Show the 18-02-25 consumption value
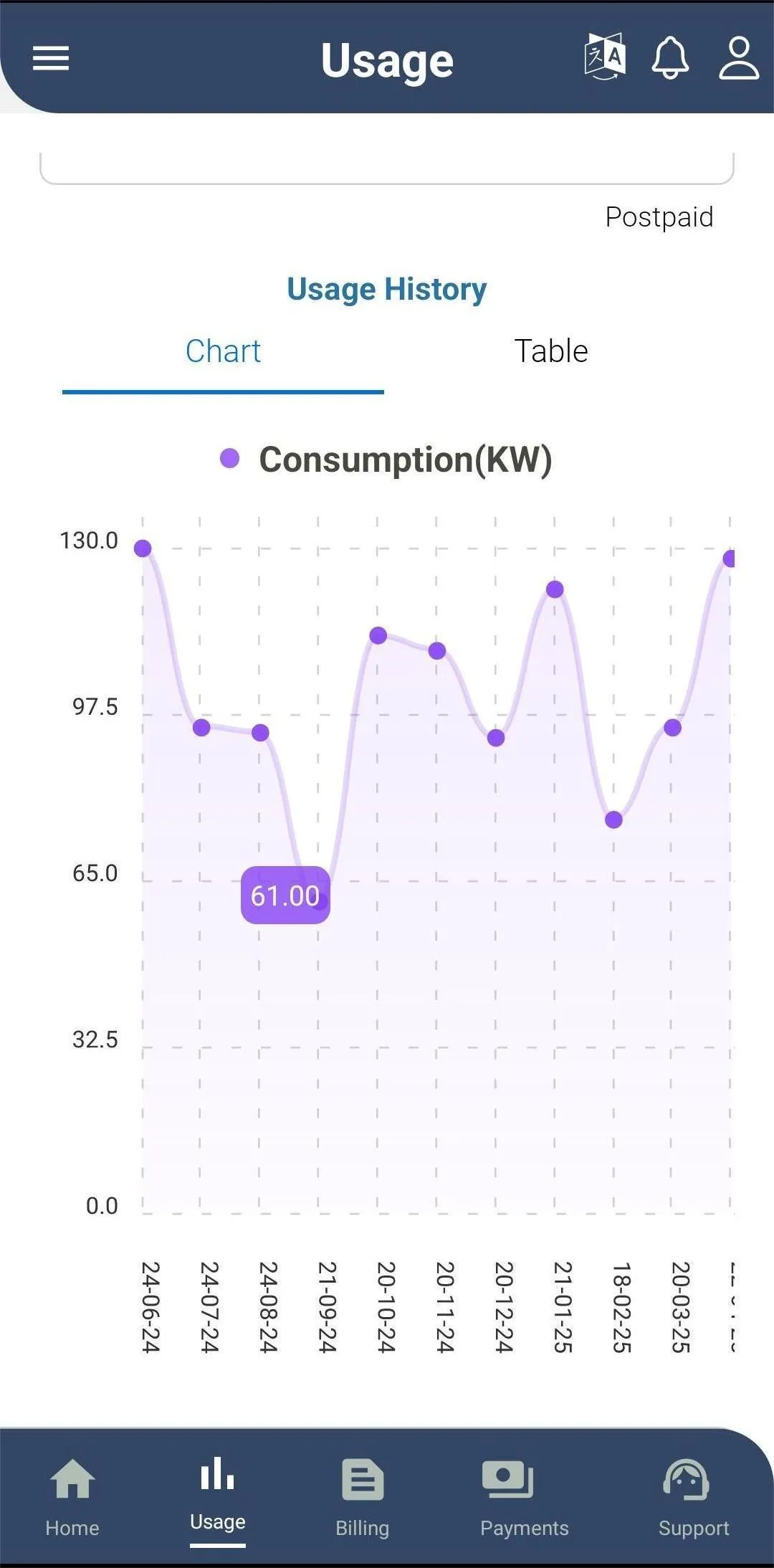The height and width of the screenshot is (1568, 774). point(613,819)
